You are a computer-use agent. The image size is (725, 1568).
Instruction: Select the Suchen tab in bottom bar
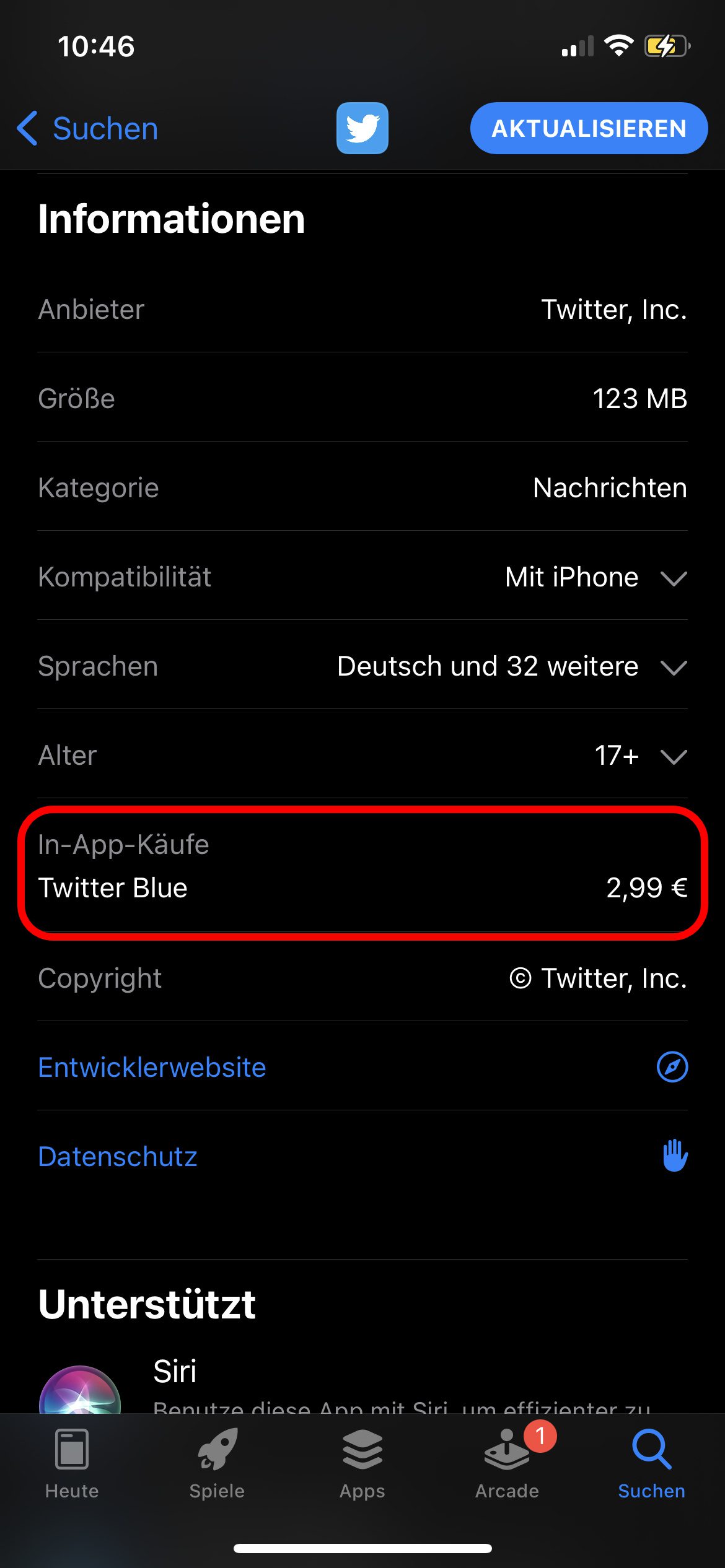coord(652,1464)
